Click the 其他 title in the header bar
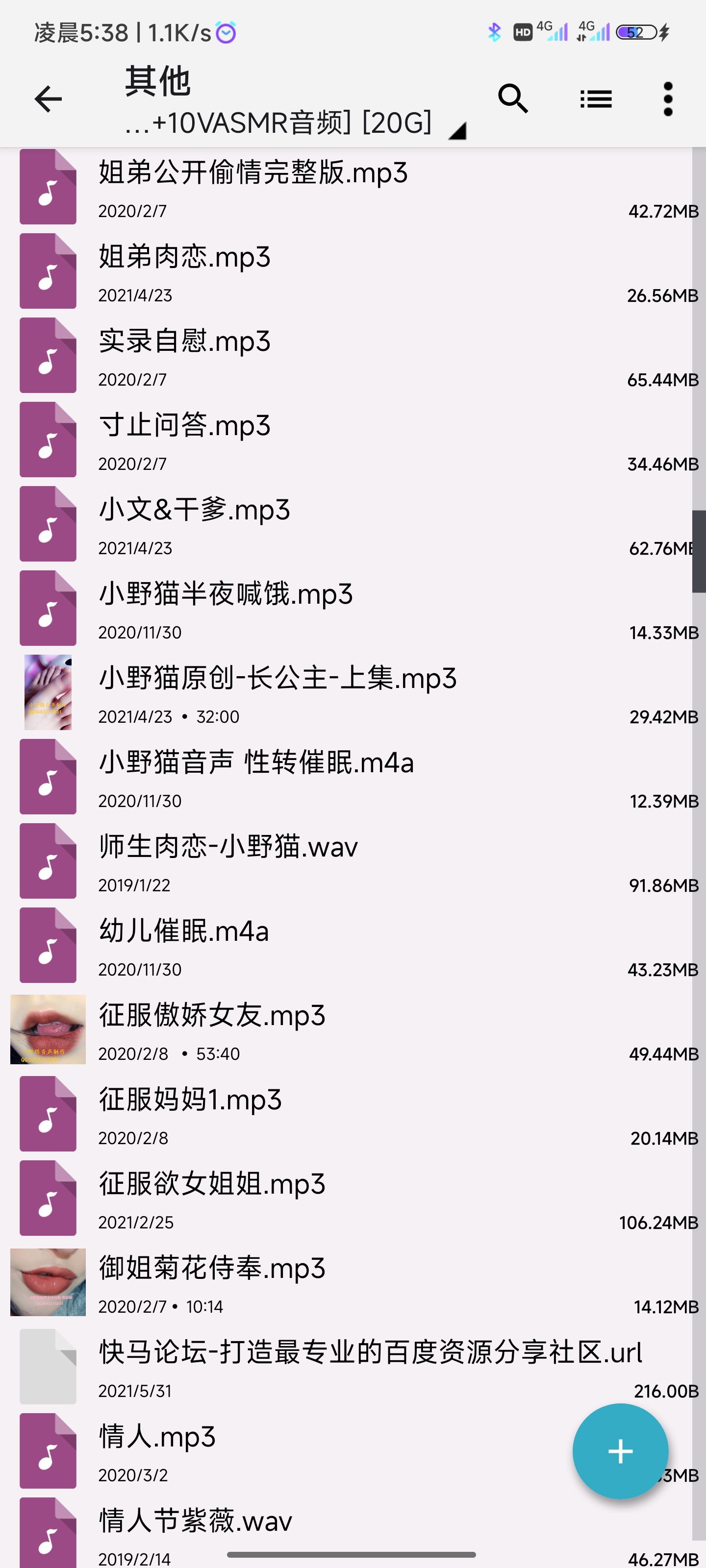The width and height of the screenshot is (706, 1568). click(155, 83)
